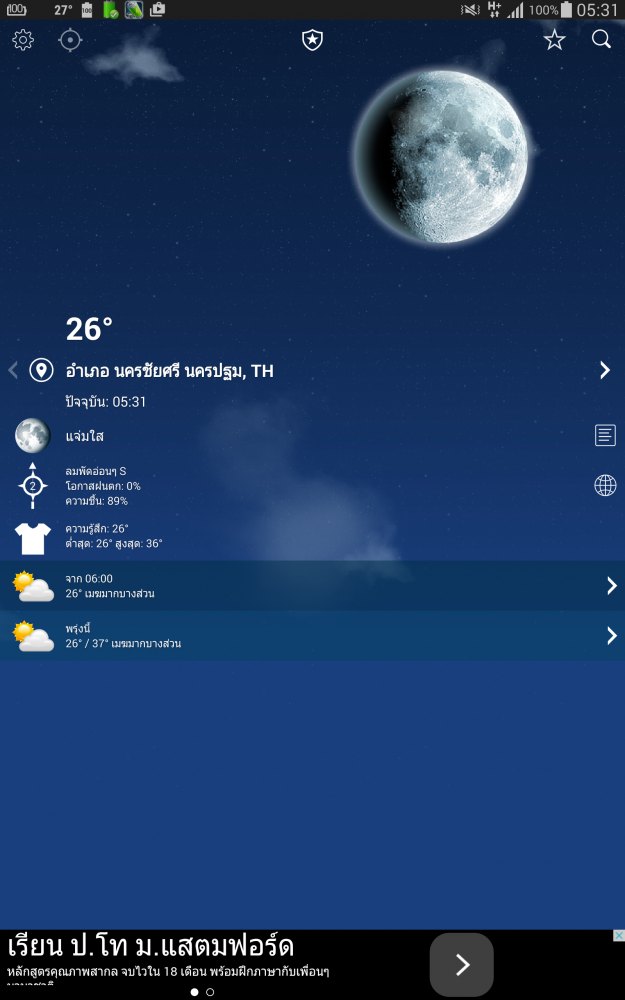Open the weather text report icon
The width and height of the screenshot is (625, 1000).
(x=605, y=435)
